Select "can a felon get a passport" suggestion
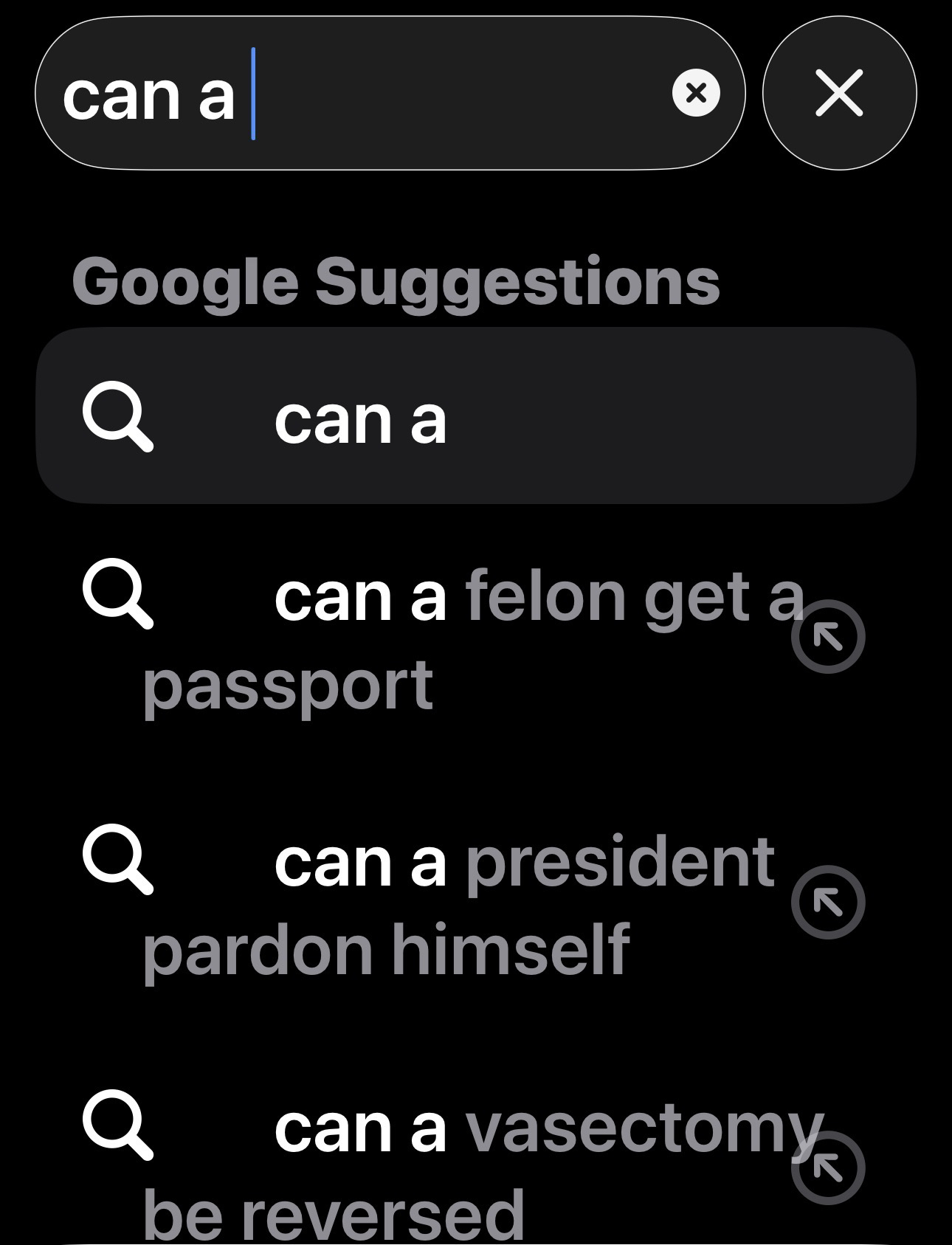Image resolution: width=952 pixels, height=1245 pixels. 443,638
